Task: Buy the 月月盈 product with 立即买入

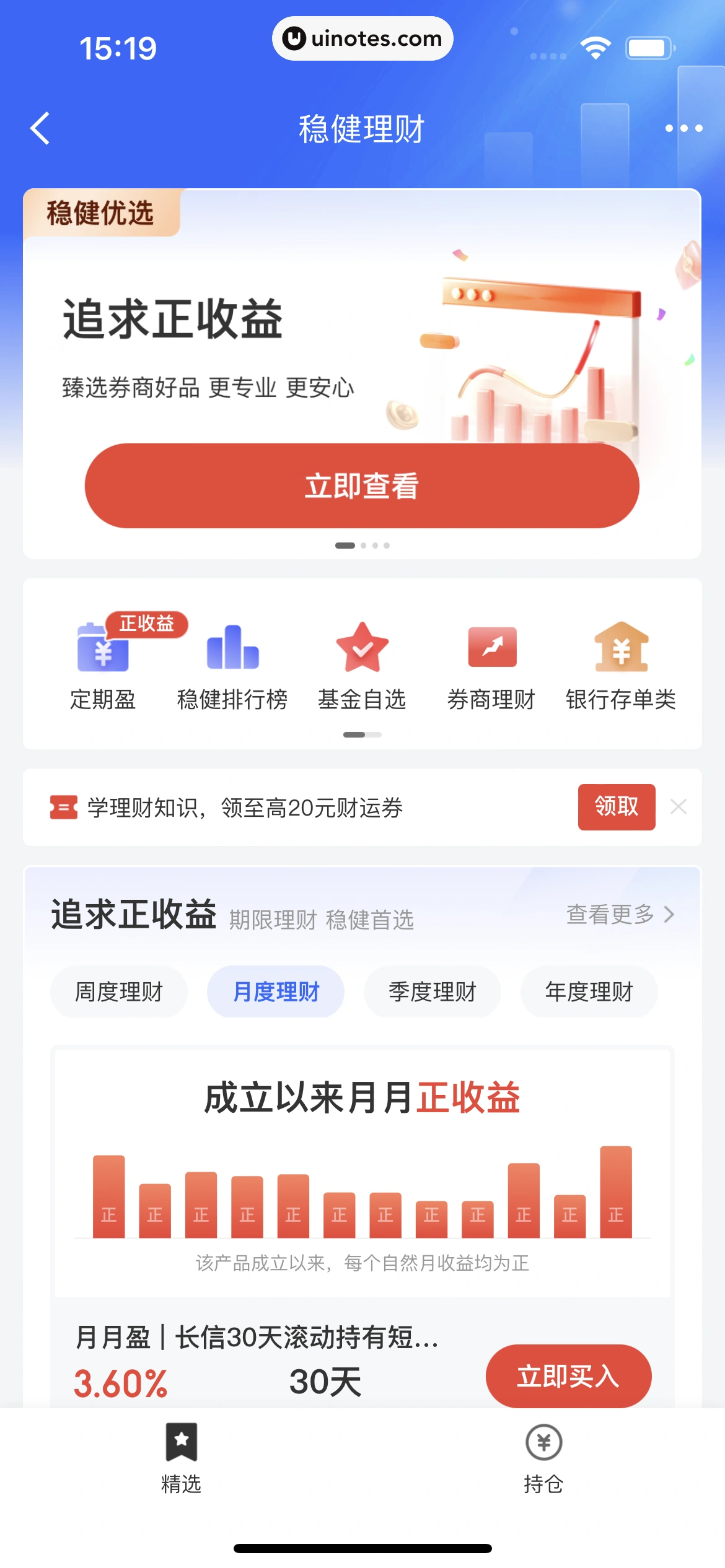Action: tap(568, 1376)
